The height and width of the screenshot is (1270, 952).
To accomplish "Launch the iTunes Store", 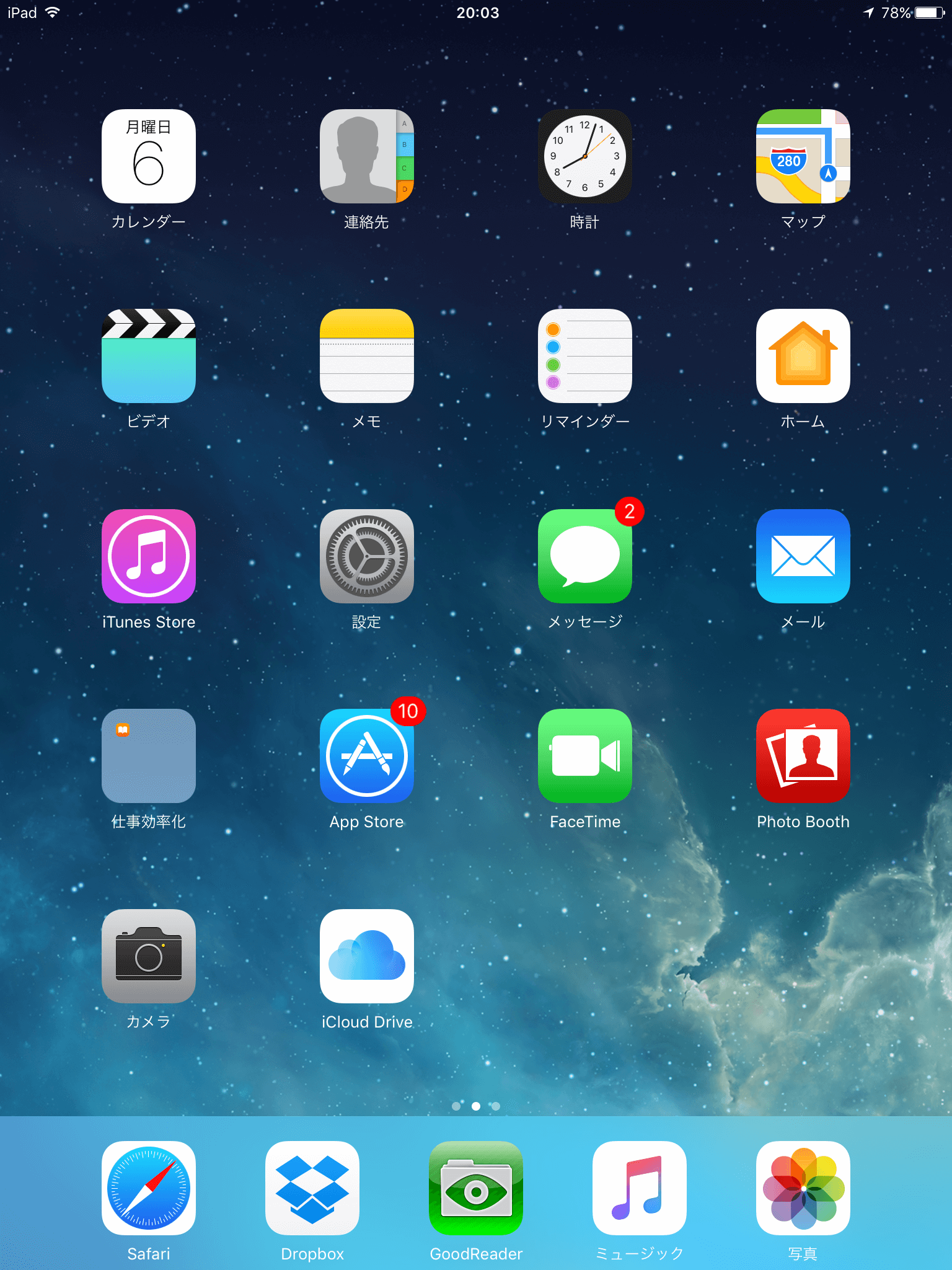I will pyautogui.click(x=149, y=556).
